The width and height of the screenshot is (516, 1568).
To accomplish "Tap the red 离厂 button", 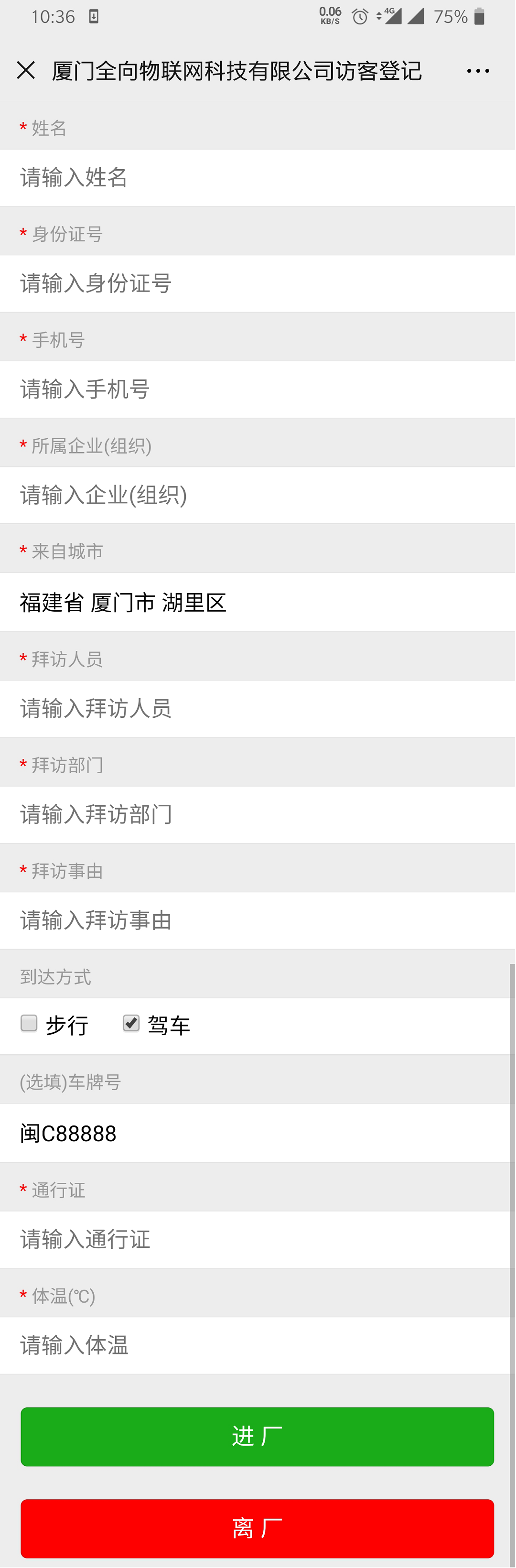I will point(258,1528).
